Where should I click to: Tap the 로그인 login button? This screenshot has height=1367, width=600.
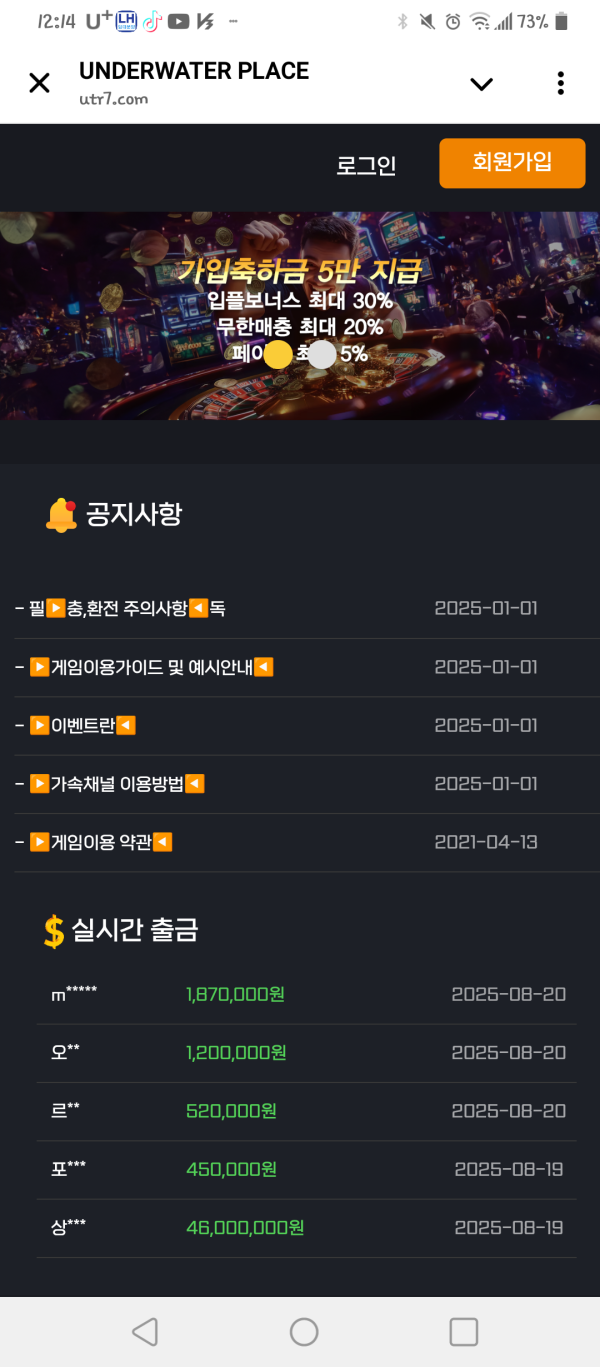pyautogui.click(x=366, y=166)
